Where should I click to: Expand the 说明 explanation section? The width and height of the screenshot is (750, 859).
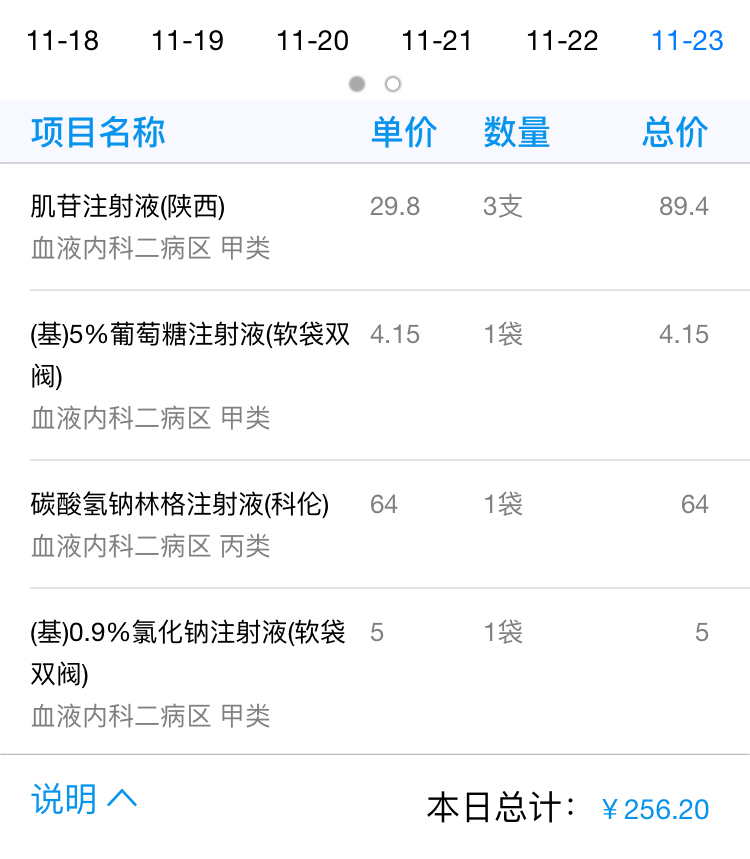click(83, 799)
